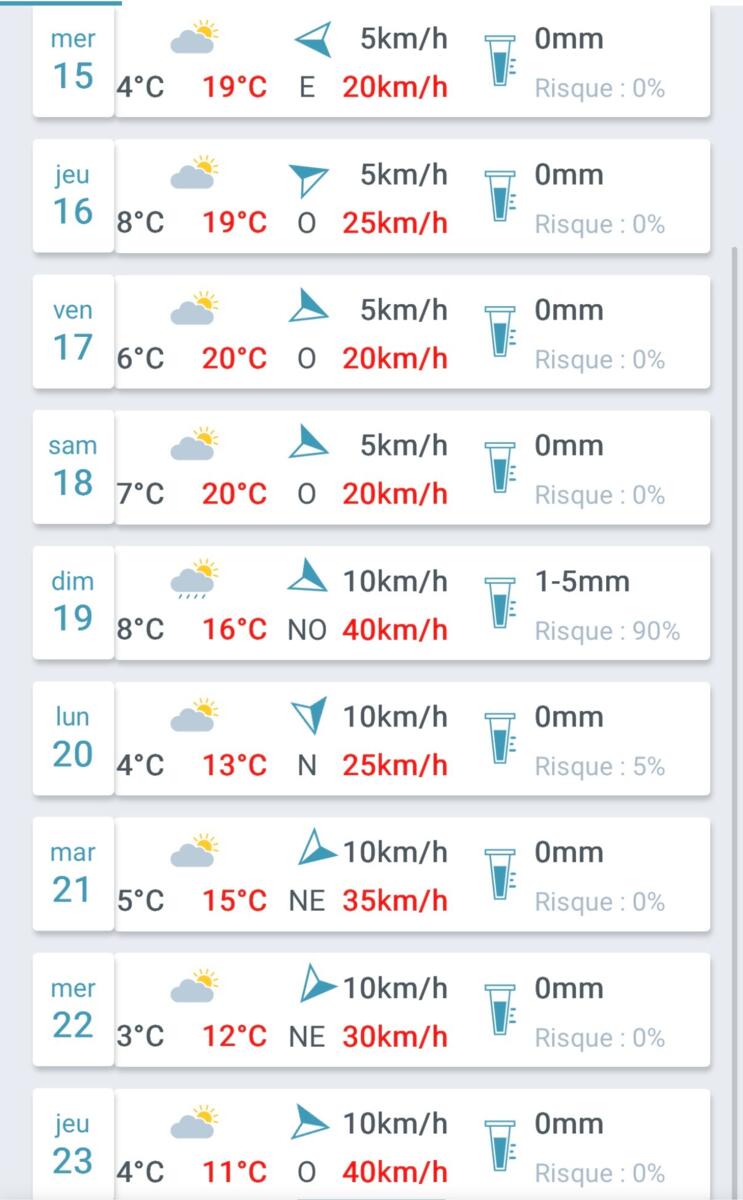The height and width of the screenshot is (1200, 743).
Task: Select the ven 17 forecast row
Action: (371, 334)
